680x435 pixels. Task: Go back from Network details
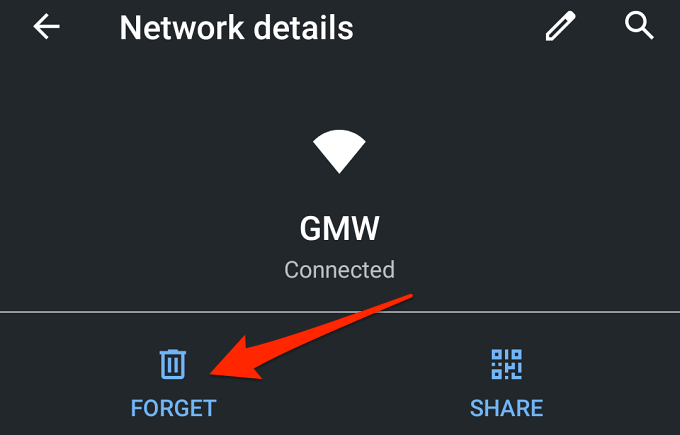pos(47,28)
